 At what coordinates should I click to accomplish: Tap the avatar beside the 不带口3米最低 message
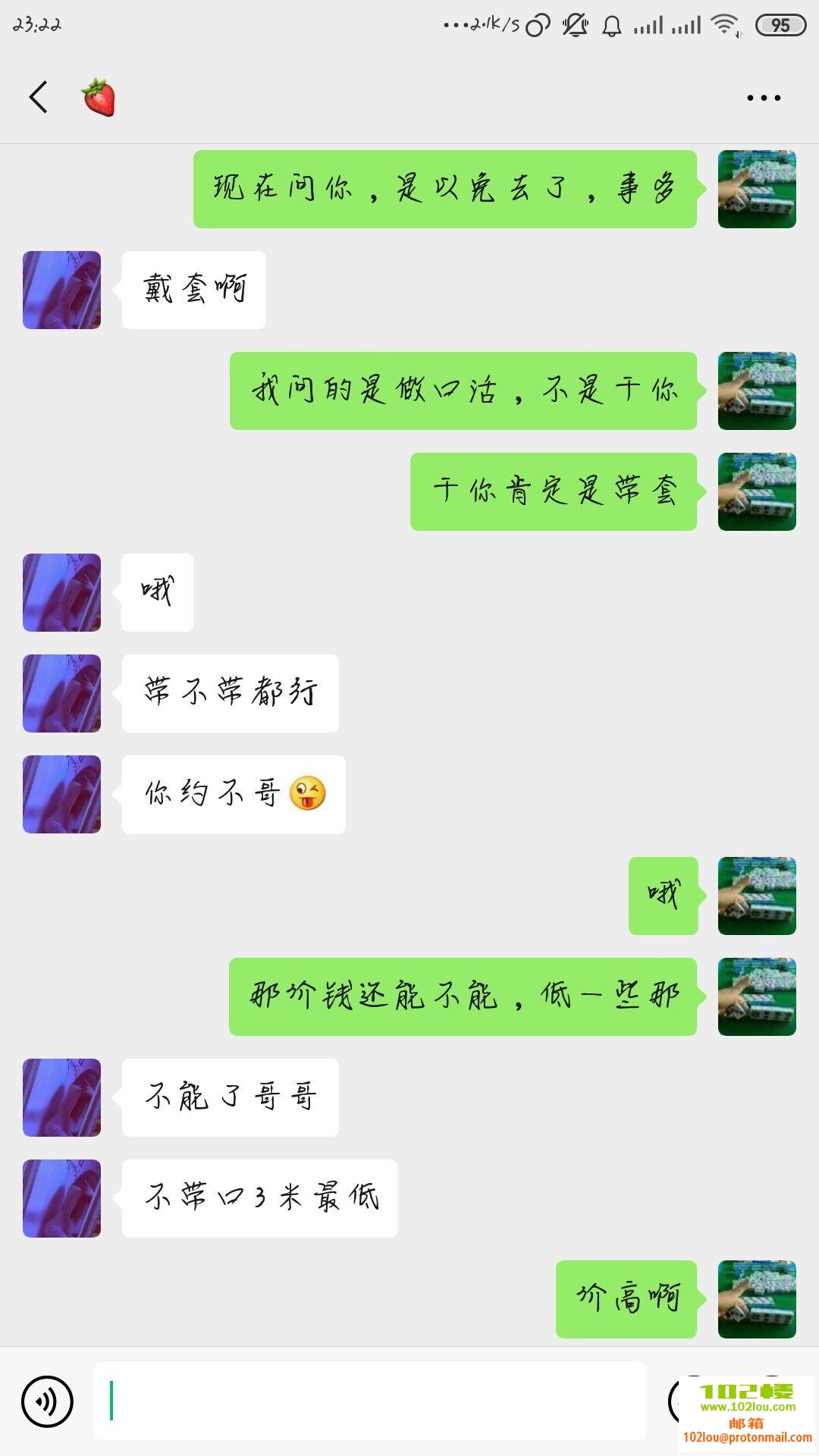61,1199
